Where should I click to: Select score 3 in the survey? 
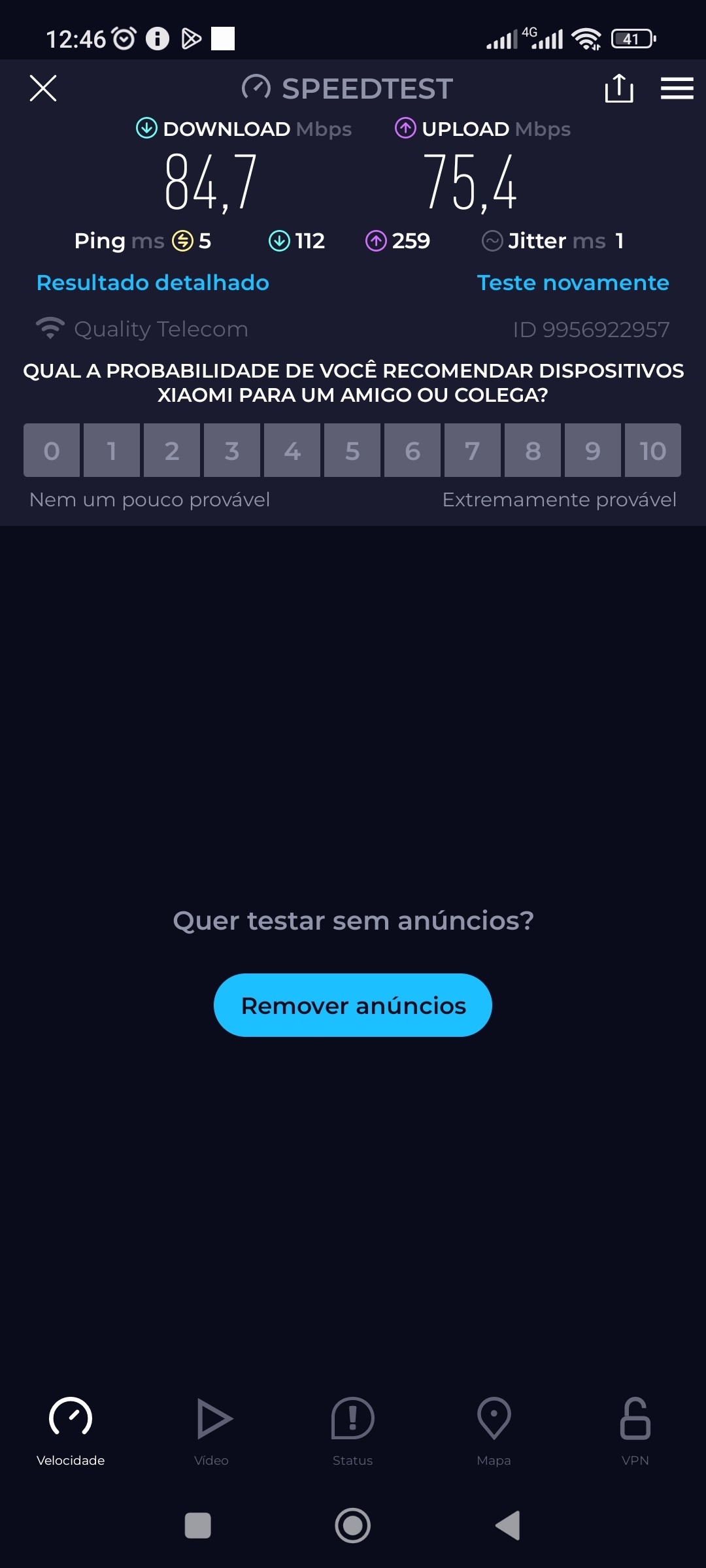tap(232, 450)
